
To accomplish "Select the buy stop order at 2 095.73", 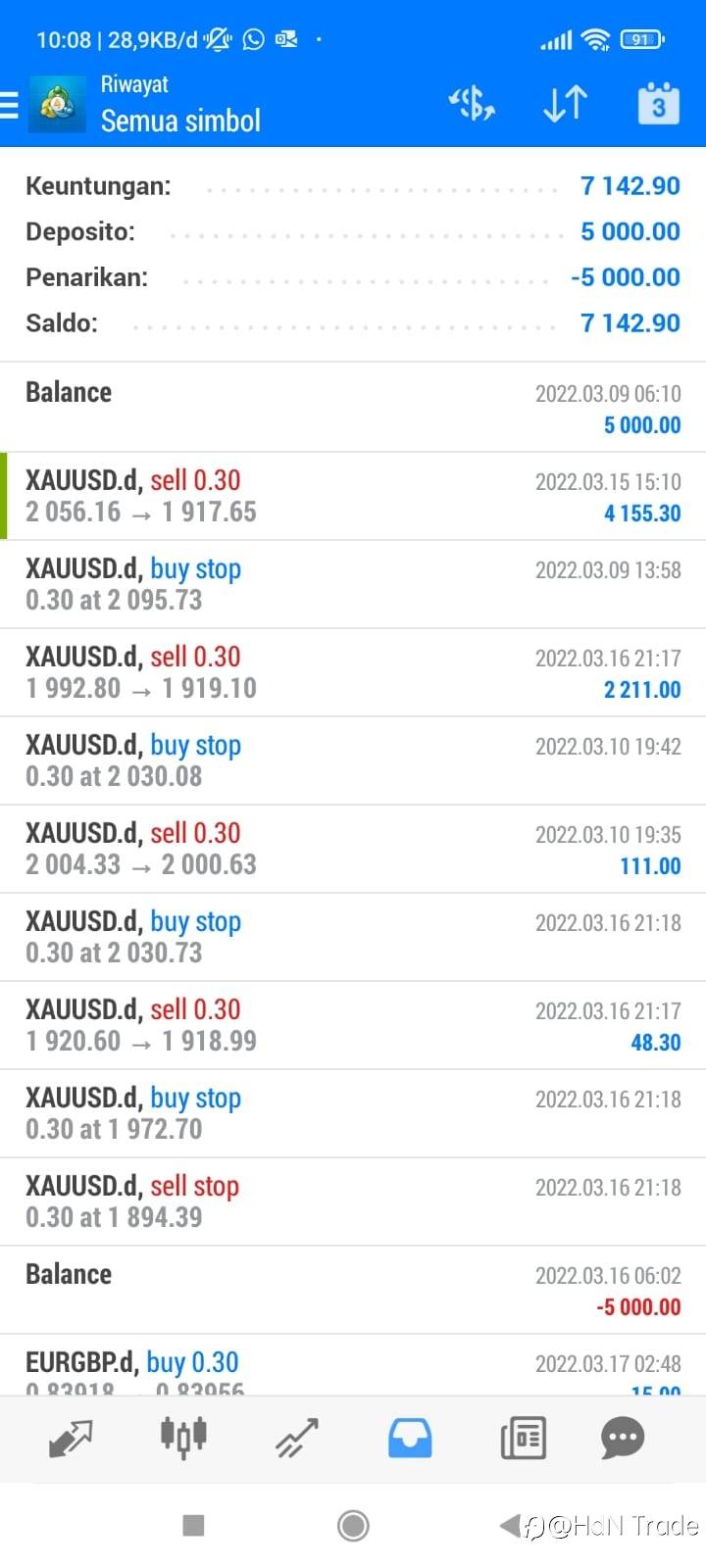I will [x=353, y=584].
